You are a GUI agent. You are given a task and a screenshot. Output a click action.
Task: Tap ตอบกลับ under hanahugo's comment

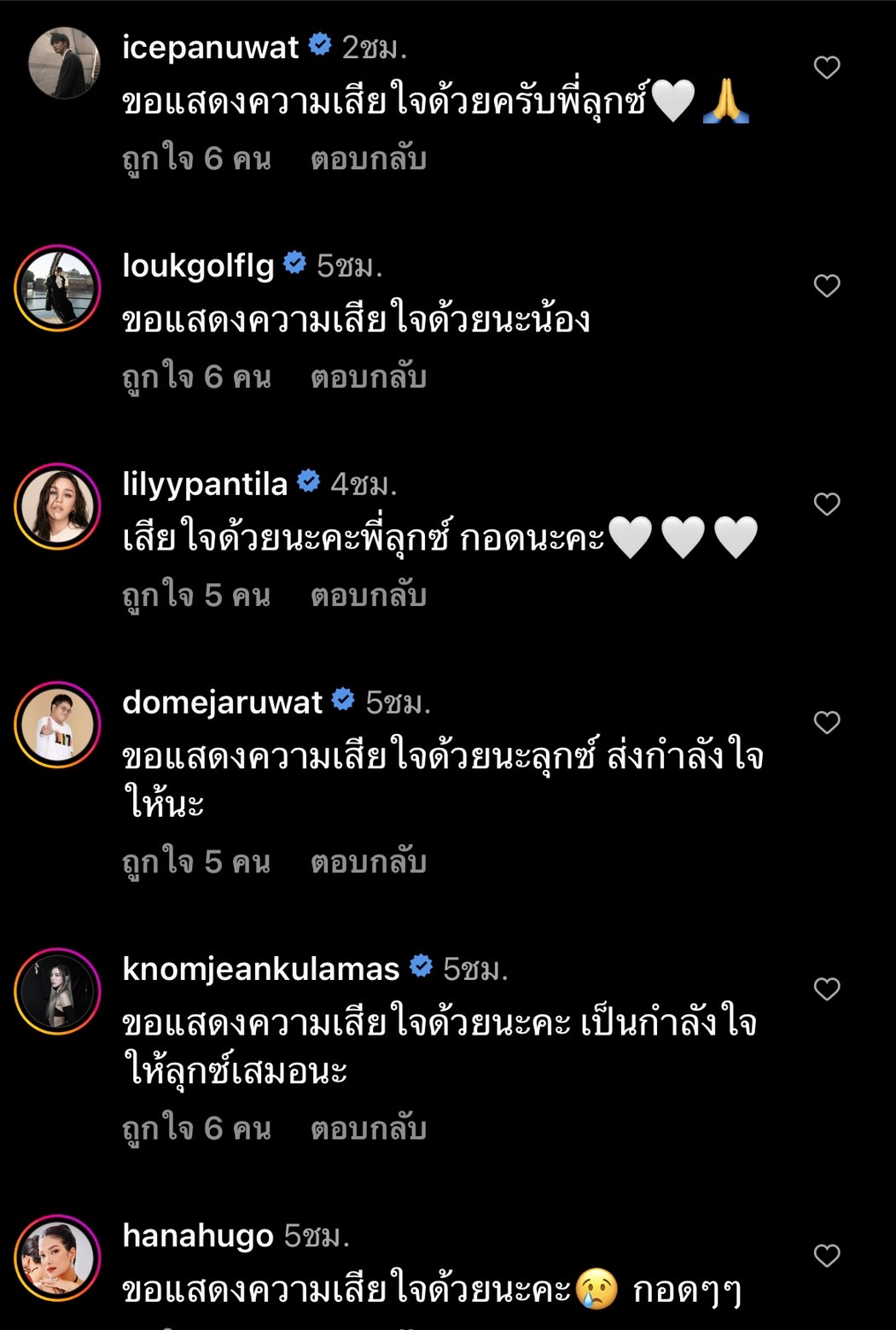[369, 1325]
